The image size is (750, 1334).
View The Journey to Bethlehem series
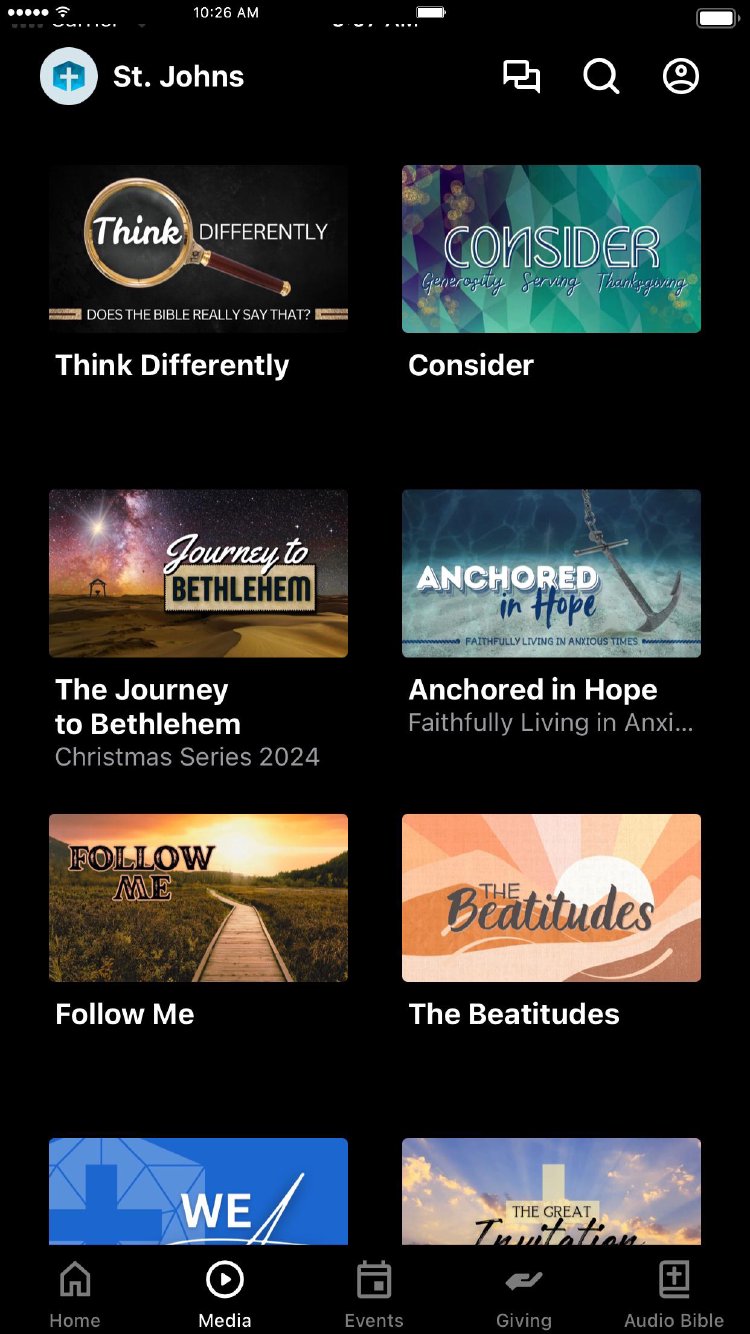(x=198, y=573)
